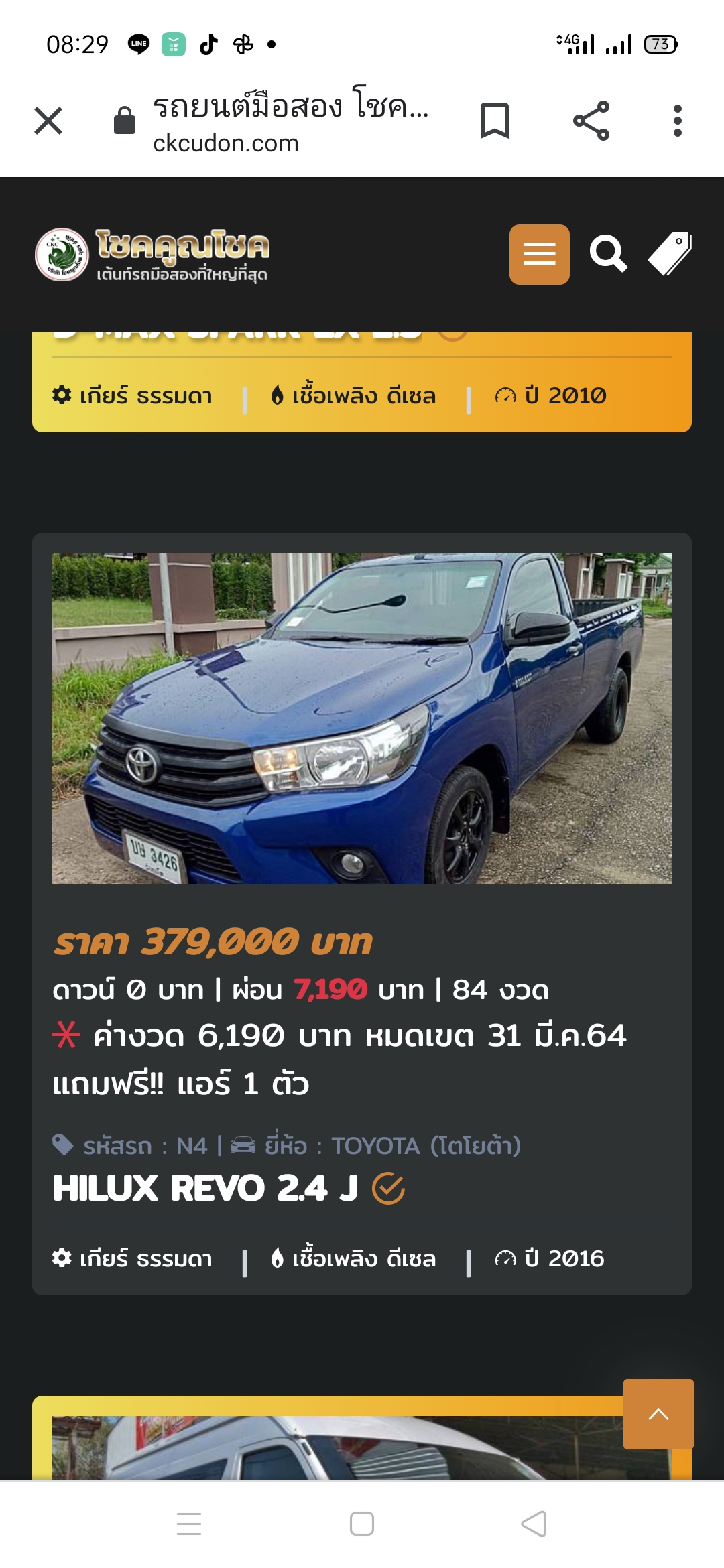The height and width of the screenshot is (1568, 724).
Task: Tap the price tag icon in header
Action: click(670, 255)
